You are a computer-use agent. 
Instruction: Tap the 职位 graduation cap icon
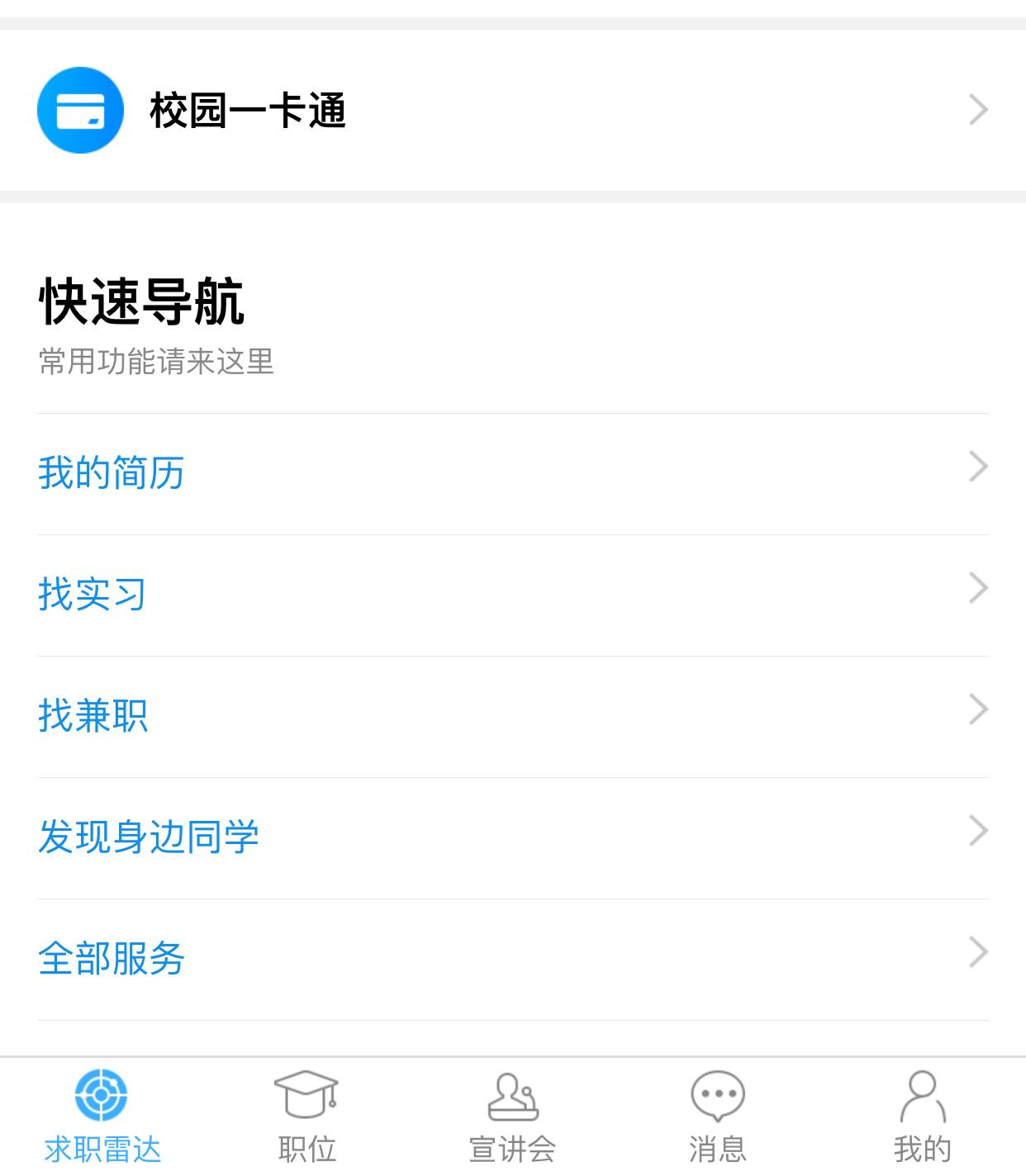click(x=306, y=1092)
